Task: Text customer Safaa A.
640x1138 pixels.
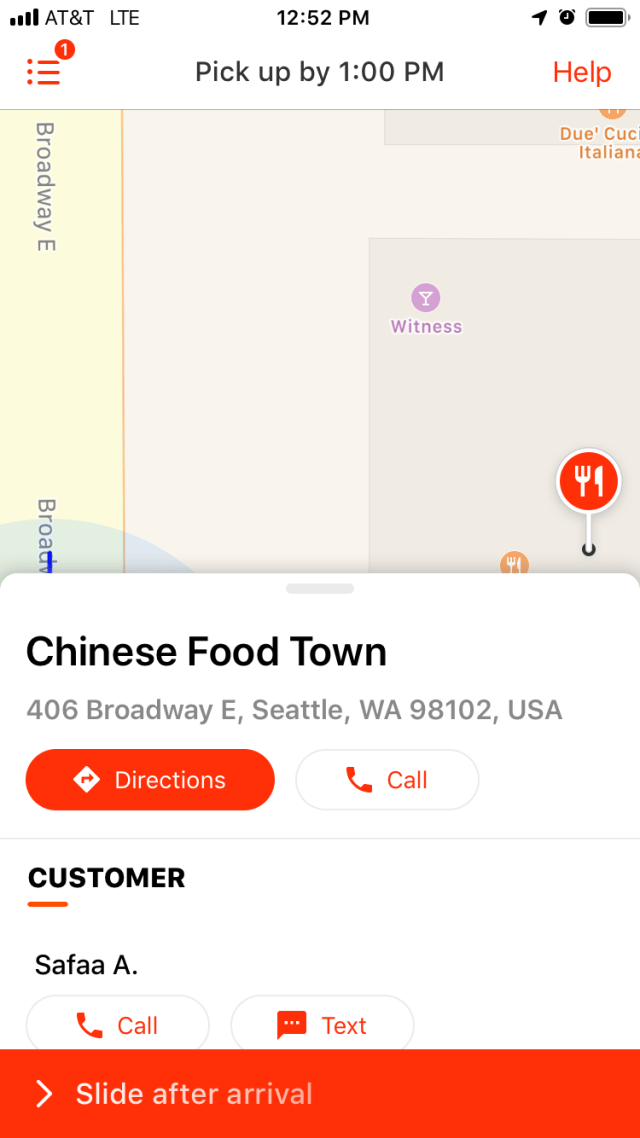Action: [x=322, y=1025]
